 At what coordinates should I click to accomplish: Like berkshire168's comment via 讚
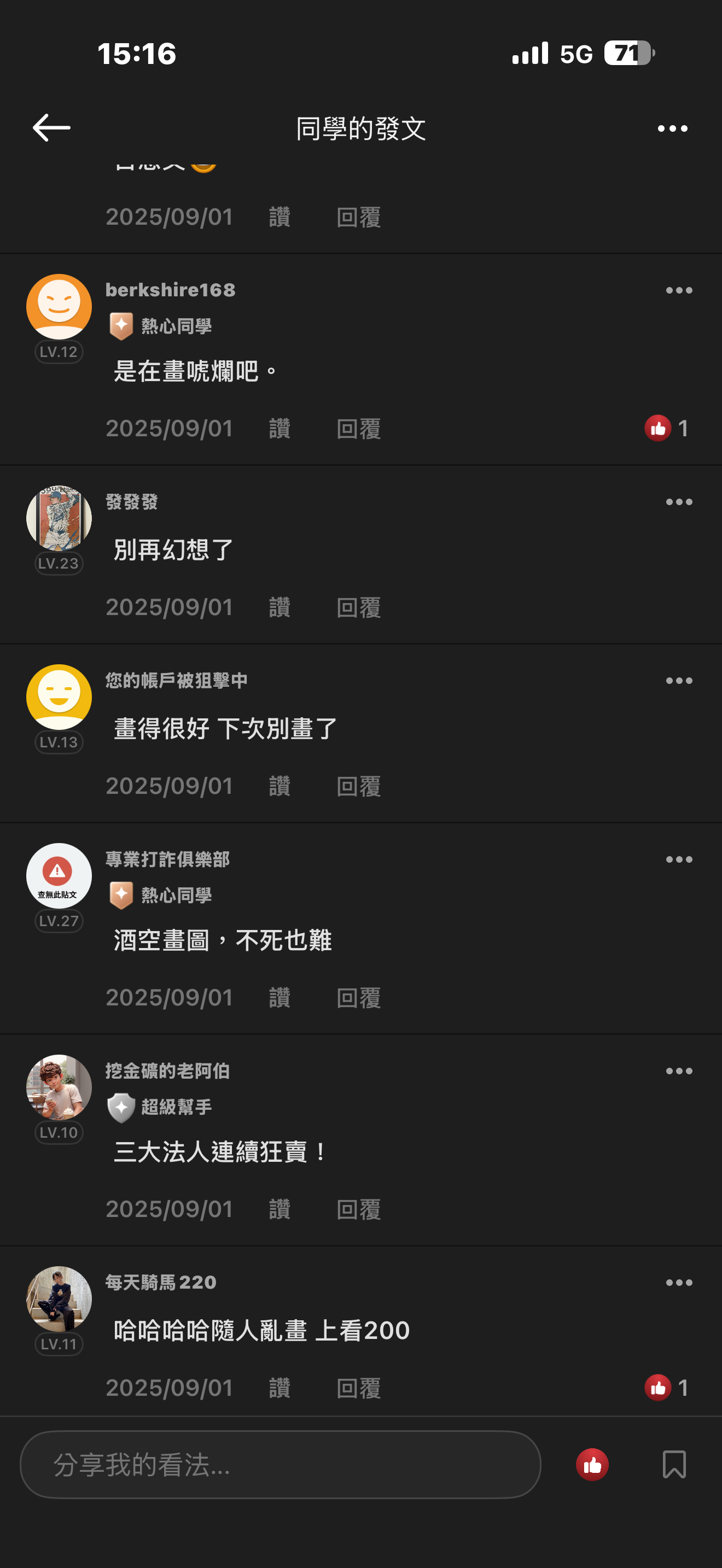coord(280,429)
